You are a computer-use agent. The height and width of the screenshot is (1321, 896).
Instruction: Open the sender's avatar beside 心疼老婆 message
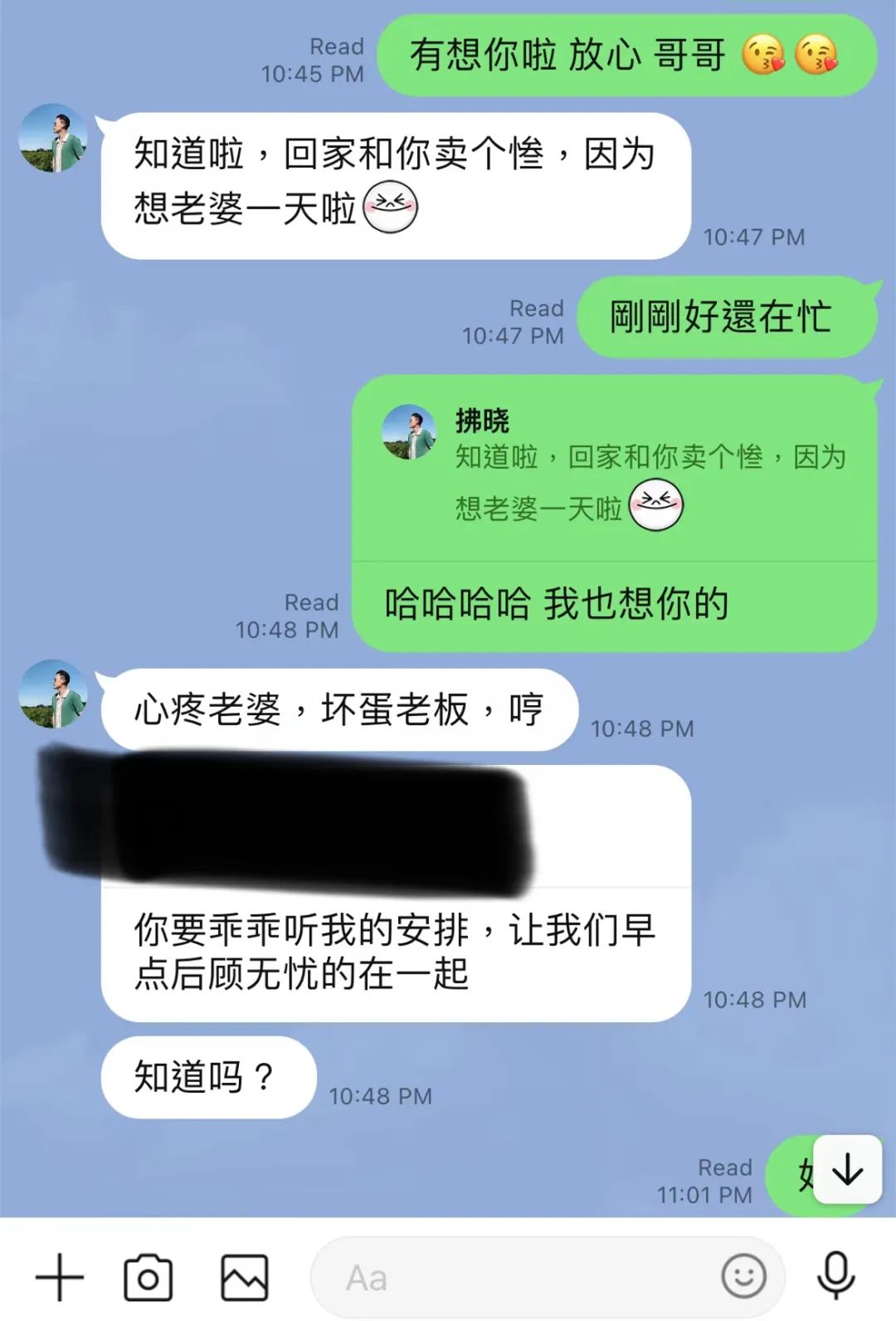click(x=53, y=694)
